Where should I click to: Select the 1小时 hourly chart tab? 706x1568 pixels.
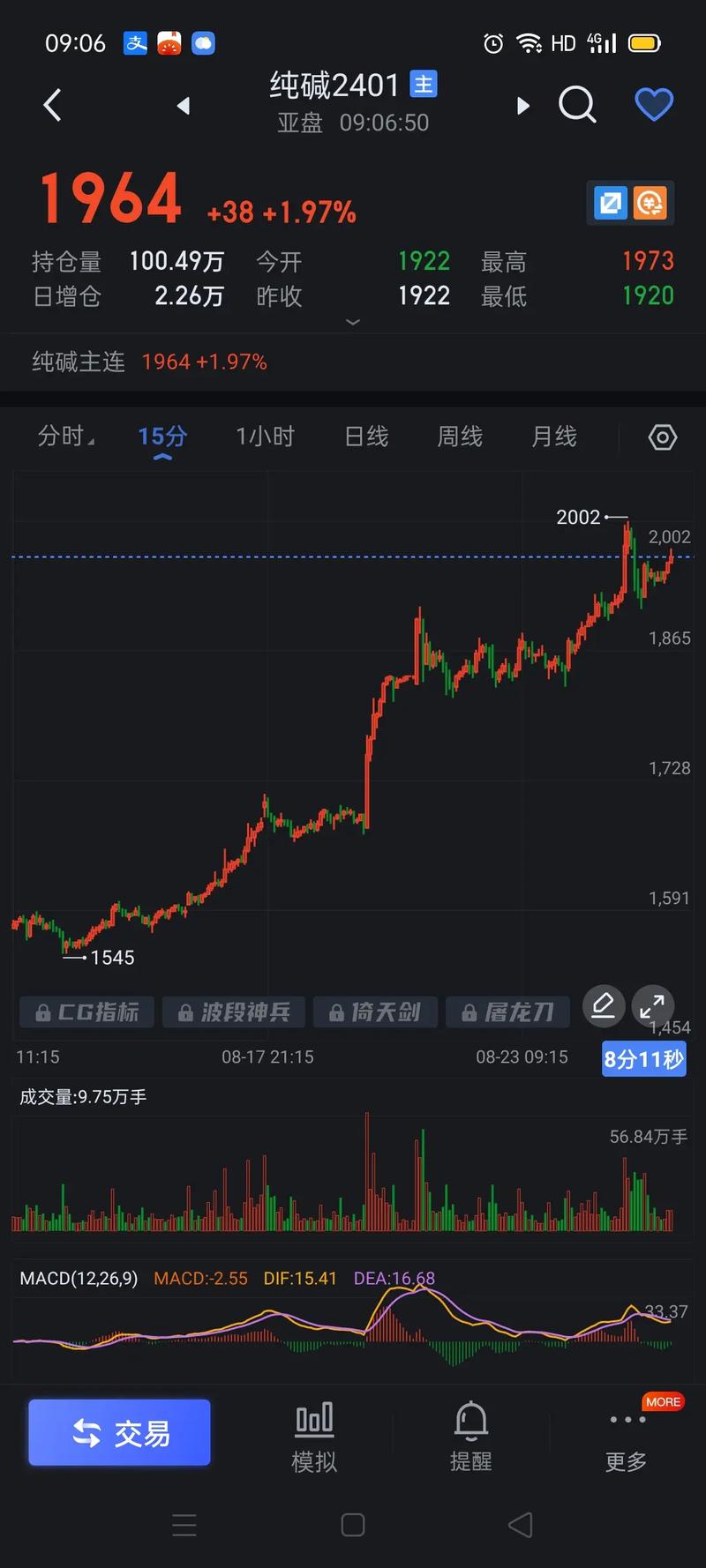[265, 437]
